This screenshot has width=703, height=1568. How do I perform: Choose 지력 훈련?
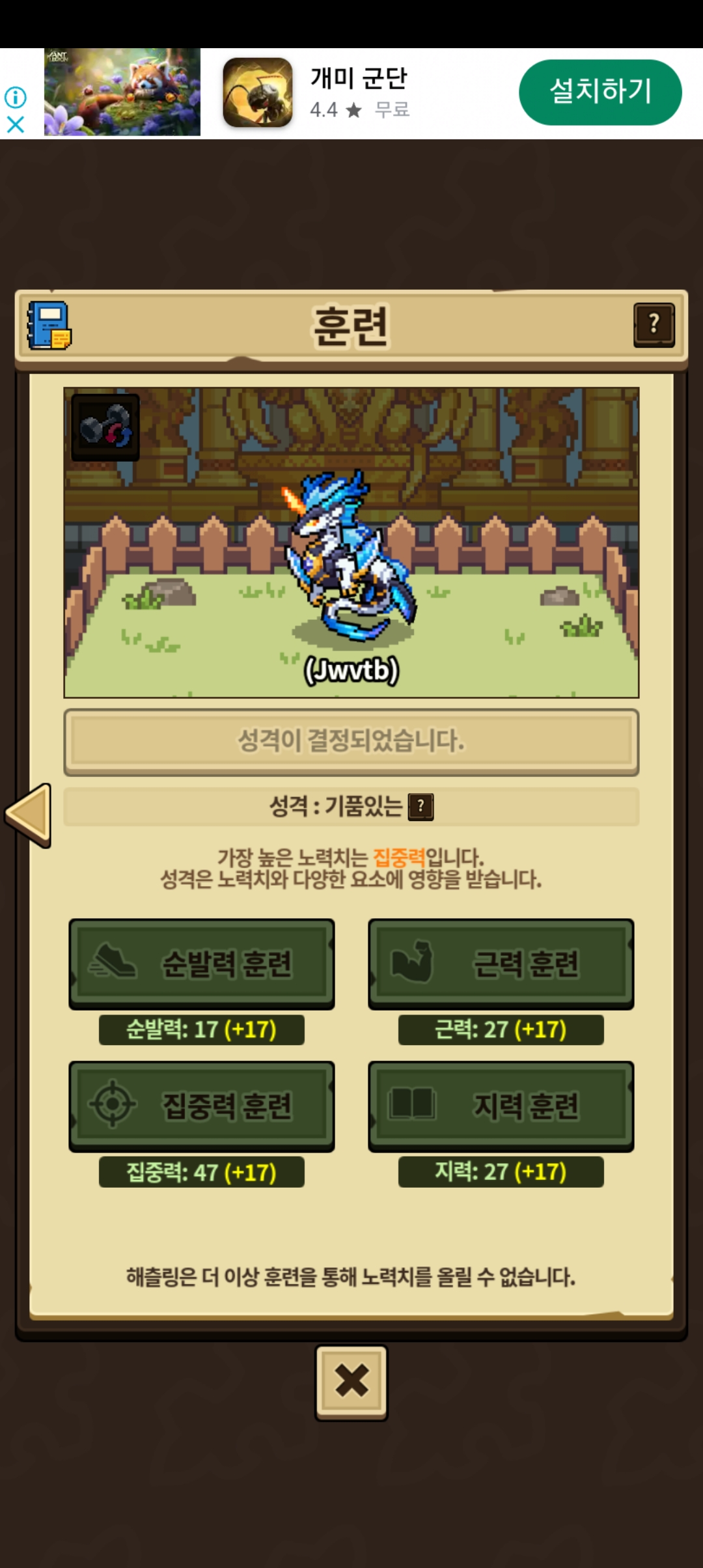click(501, 1106)
